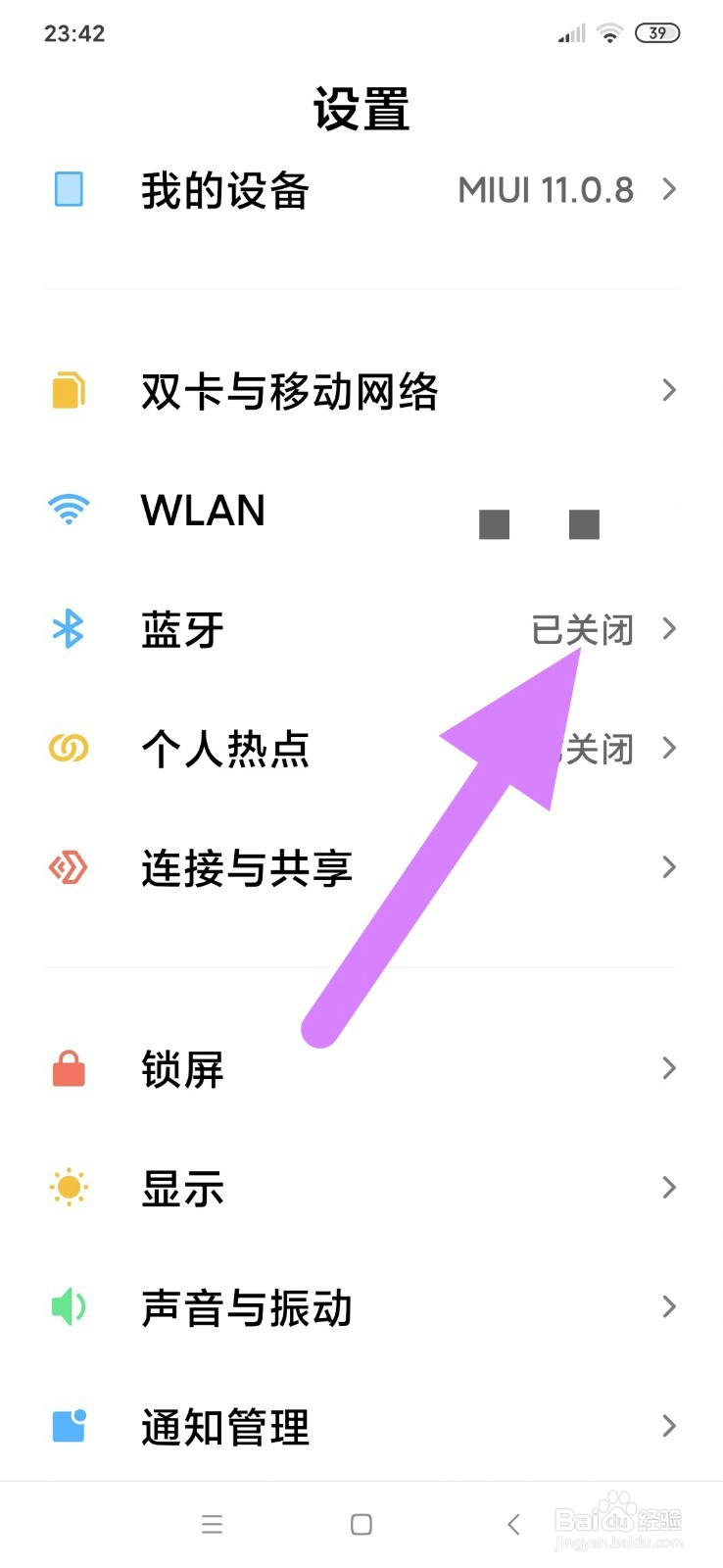
Task: Check the battery indicator showing 39
Action: 658,32
